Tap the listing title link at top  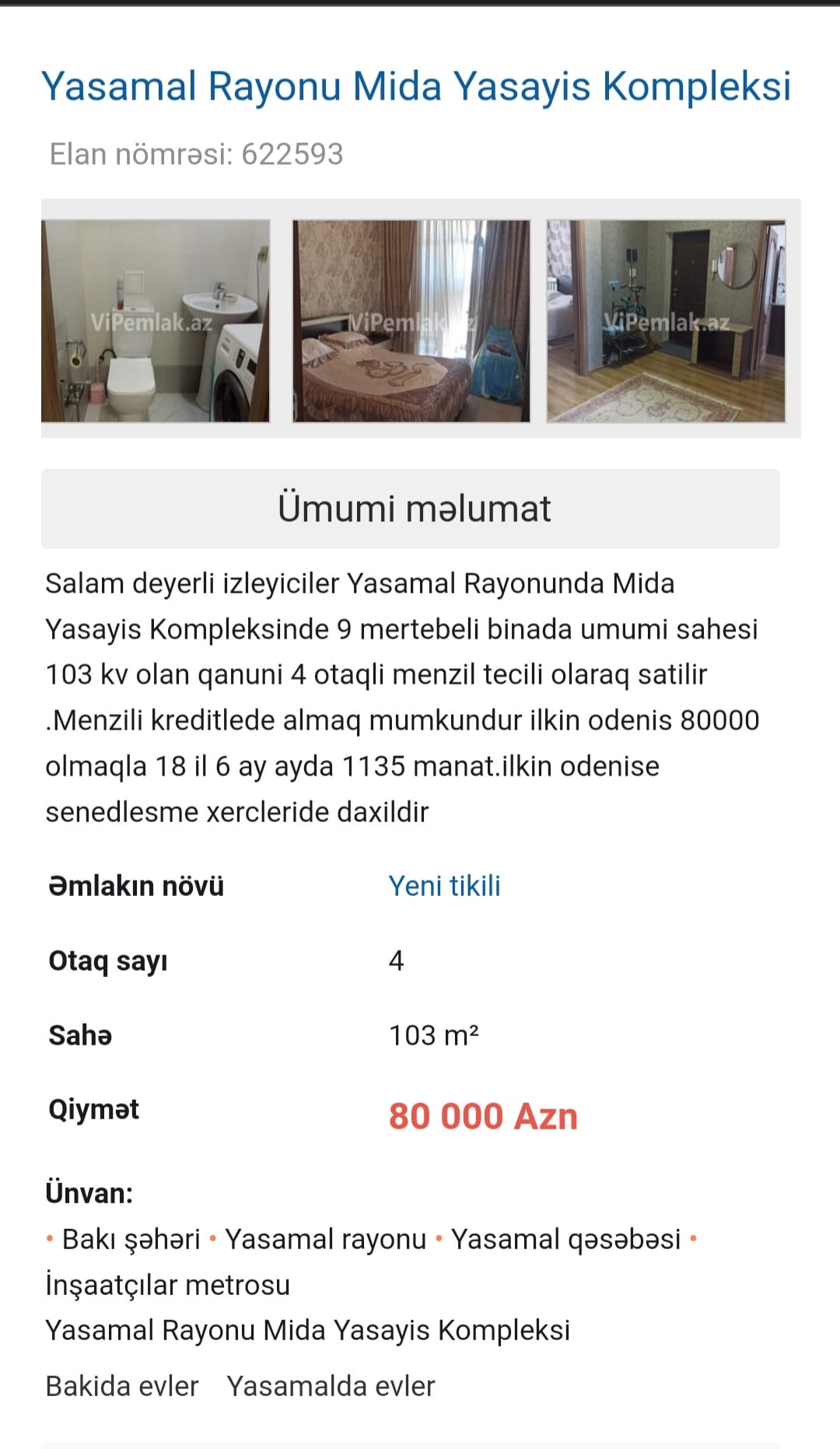tap(416, 86)
